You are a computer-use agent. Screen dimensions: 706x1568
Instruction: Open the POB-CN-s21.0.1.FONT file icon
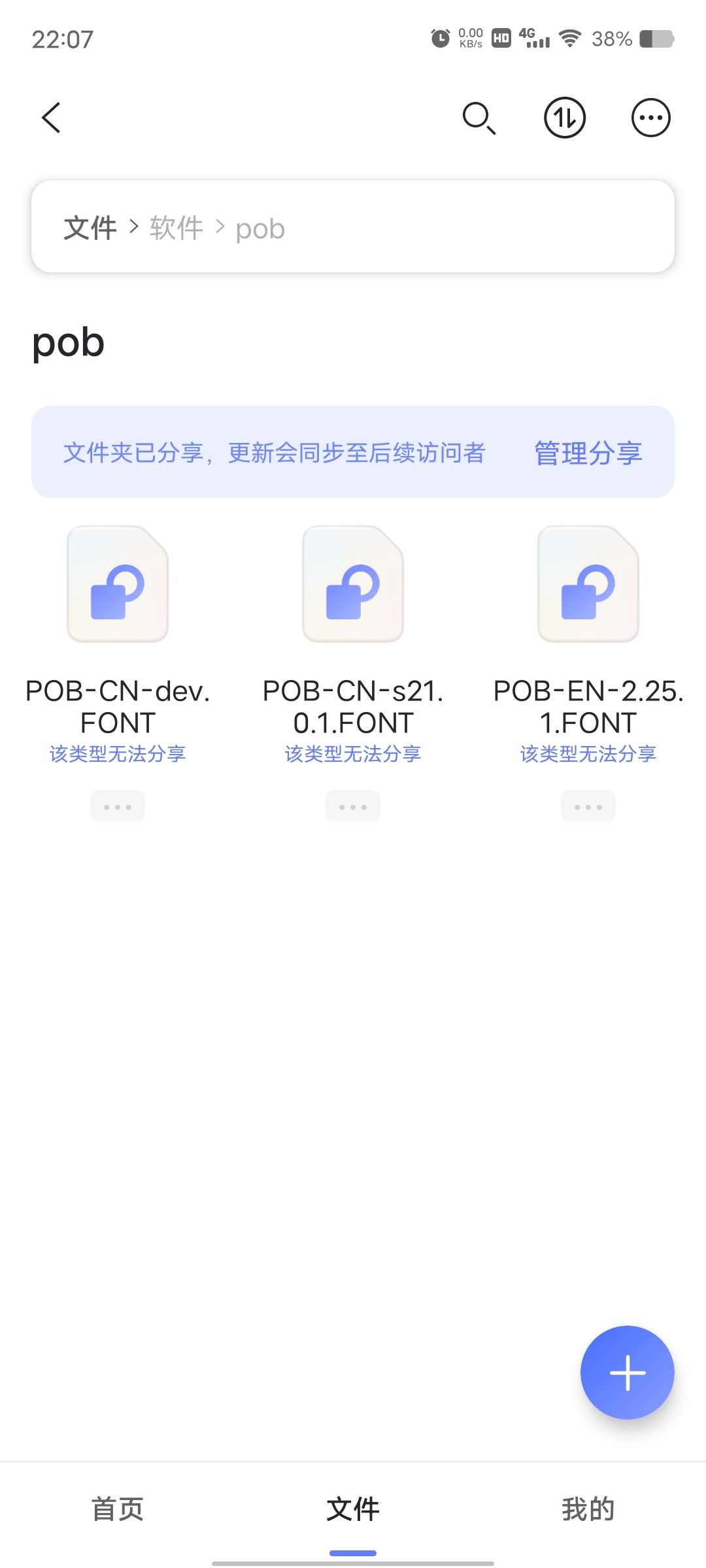point(353,583)
